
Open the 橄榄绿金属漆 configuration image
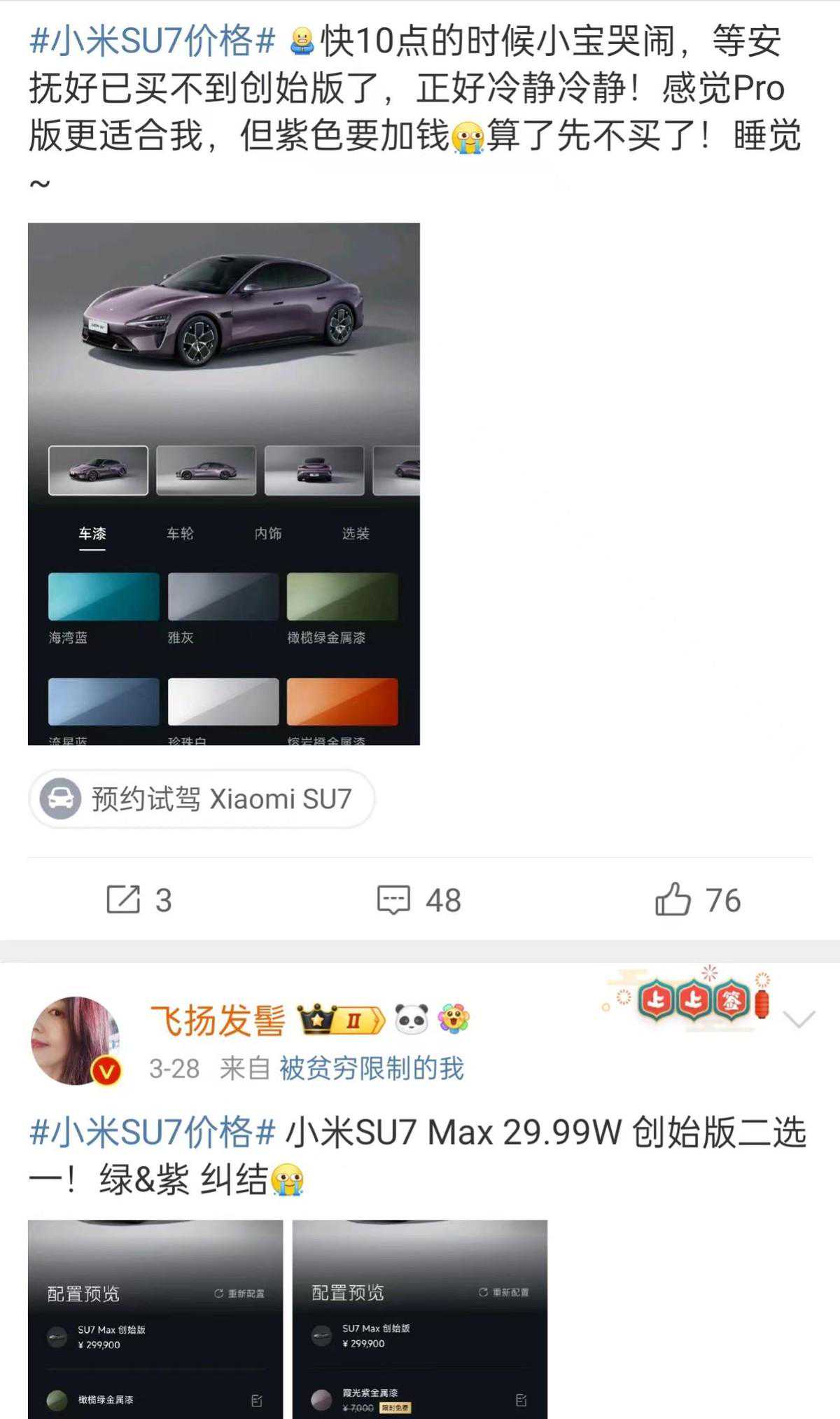(155, 1319)
